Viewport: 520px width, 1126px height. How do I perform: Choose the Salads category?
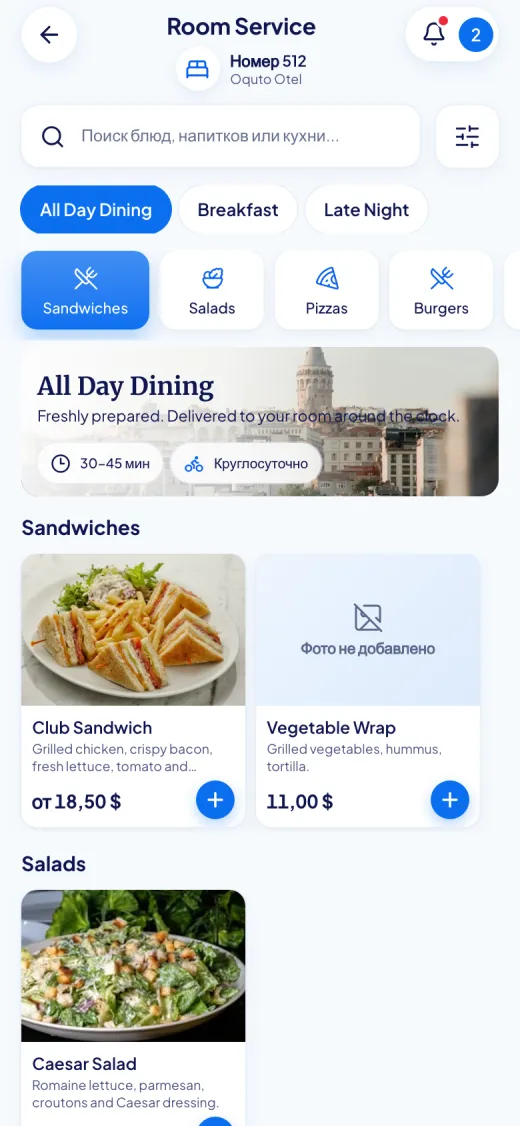pyautogui.click(x=212, y=290)
